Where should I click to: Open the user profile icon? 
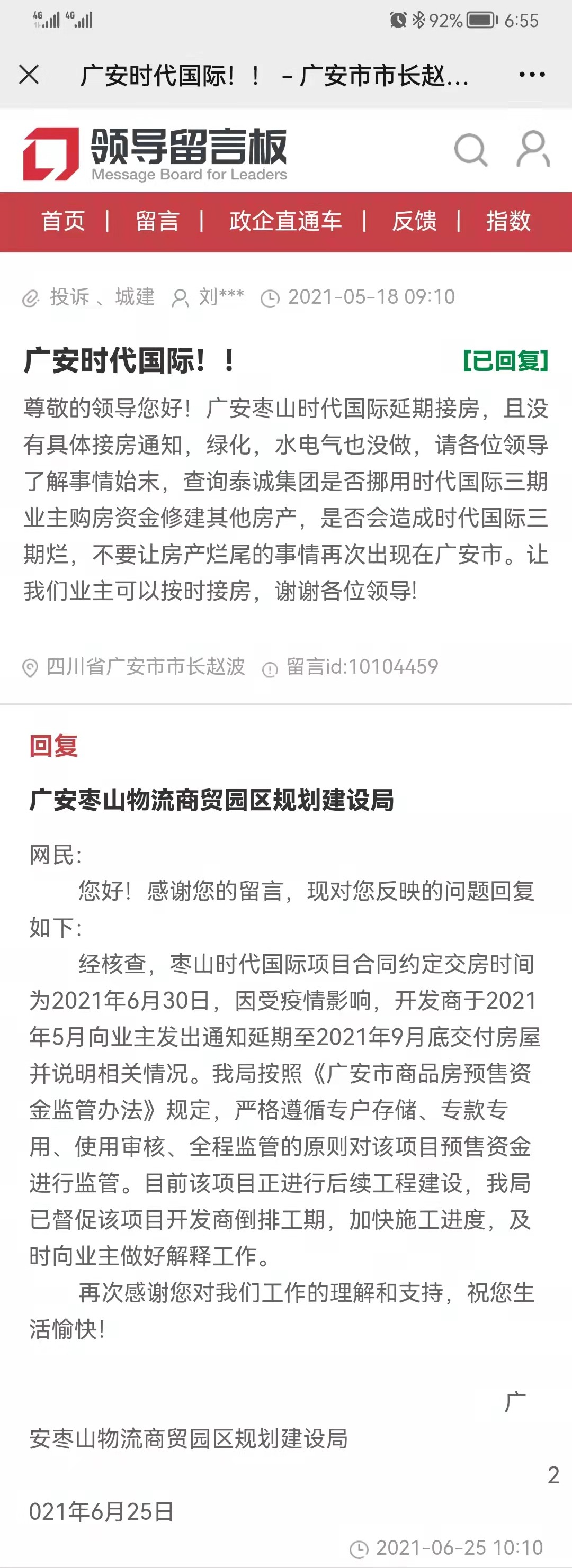coord(533,149)
